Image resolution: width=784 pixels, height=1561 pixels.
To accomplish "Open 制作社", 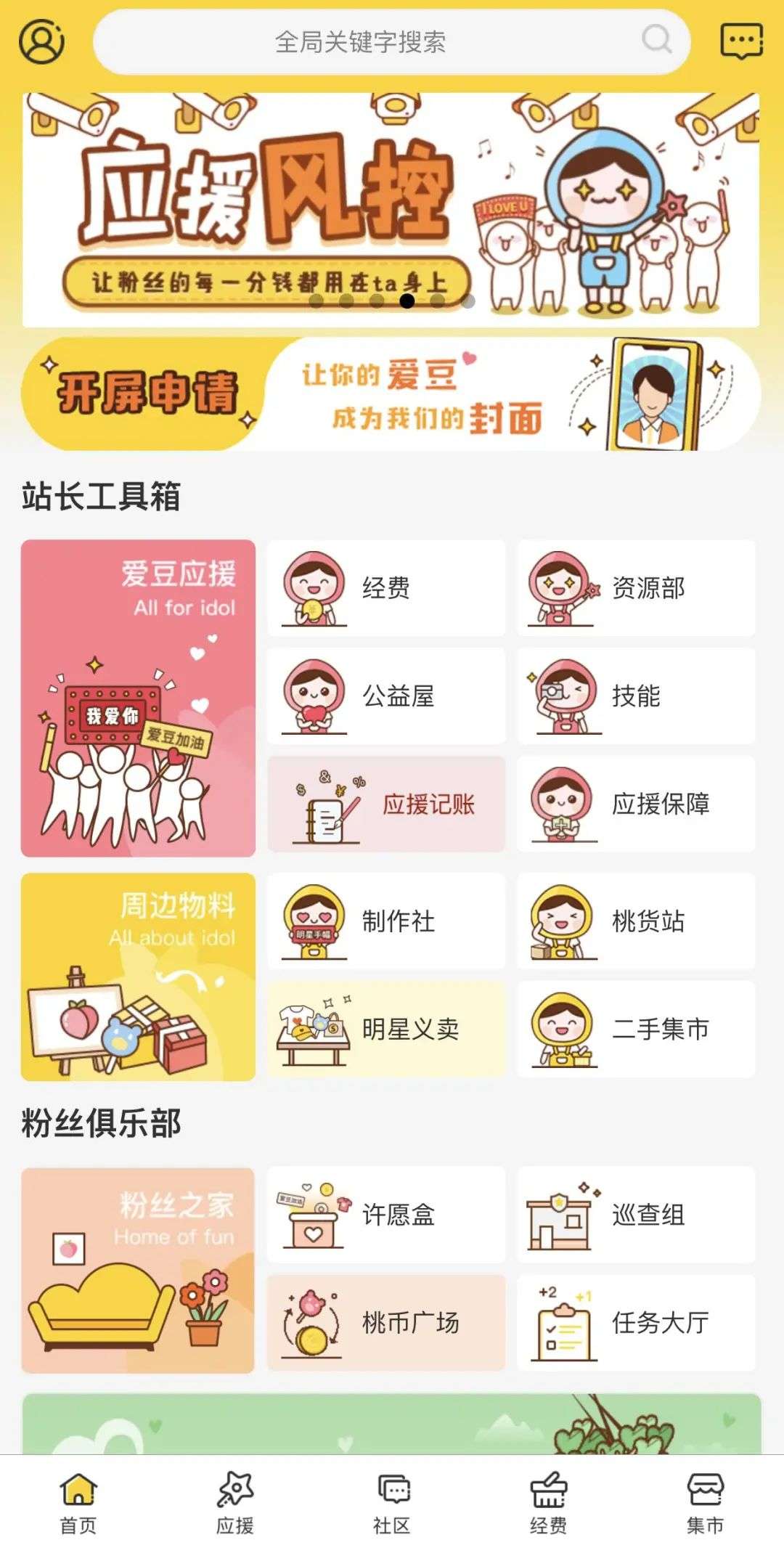I will [x=386, y=921].
